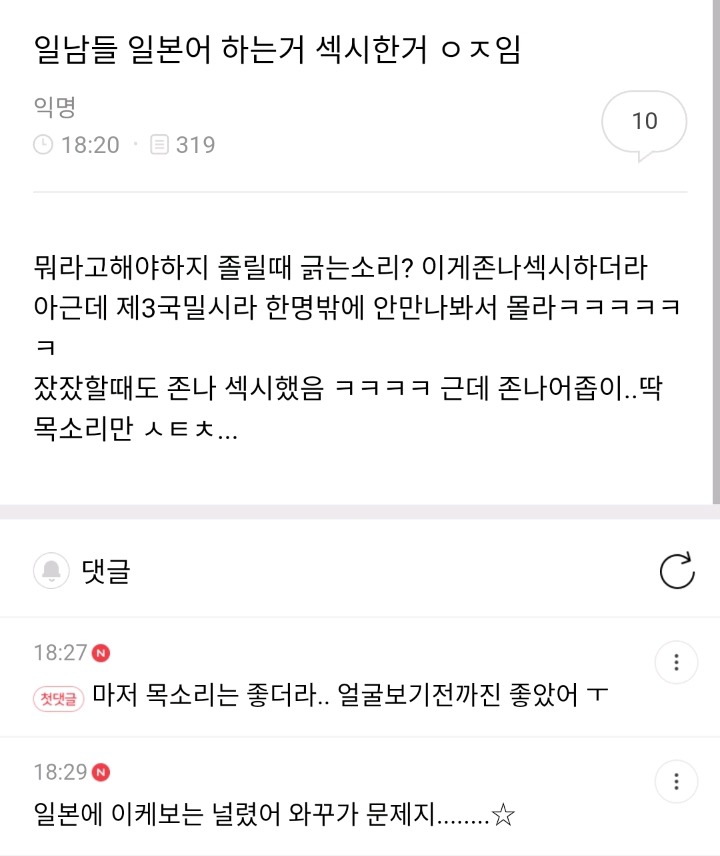Screen dimensions: 720x856
Task: Open the comment count bubble showing 10
Action: point(644,123)
